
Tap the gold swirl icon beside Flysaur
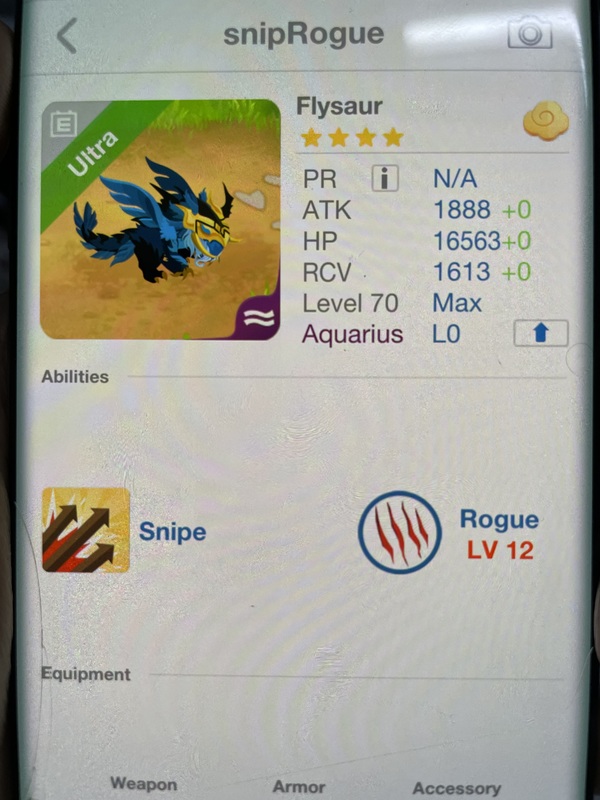click(x=545, y=122)
